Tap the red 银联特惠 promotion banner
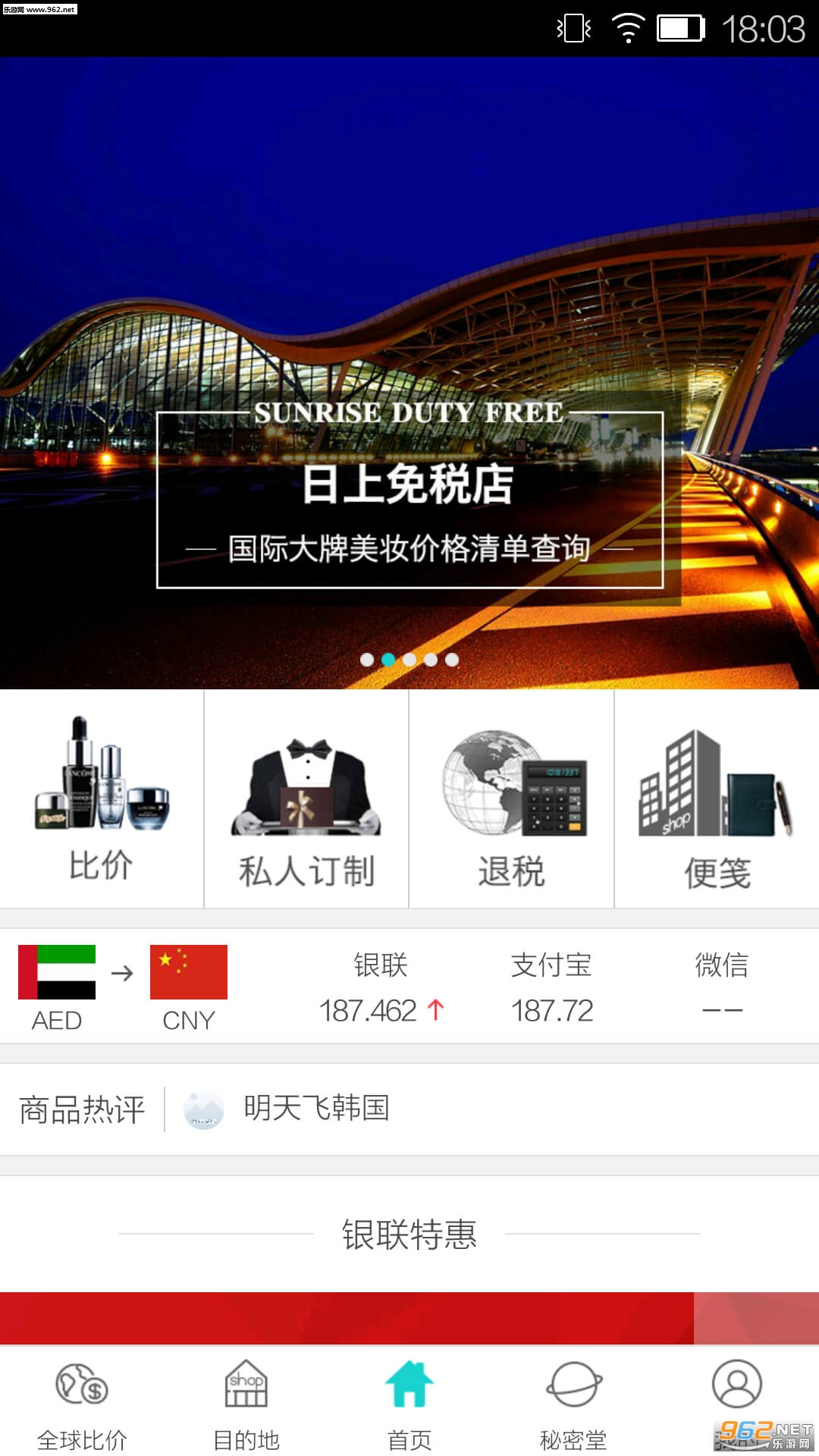 pyautogui.click(x=409, y=1318)
